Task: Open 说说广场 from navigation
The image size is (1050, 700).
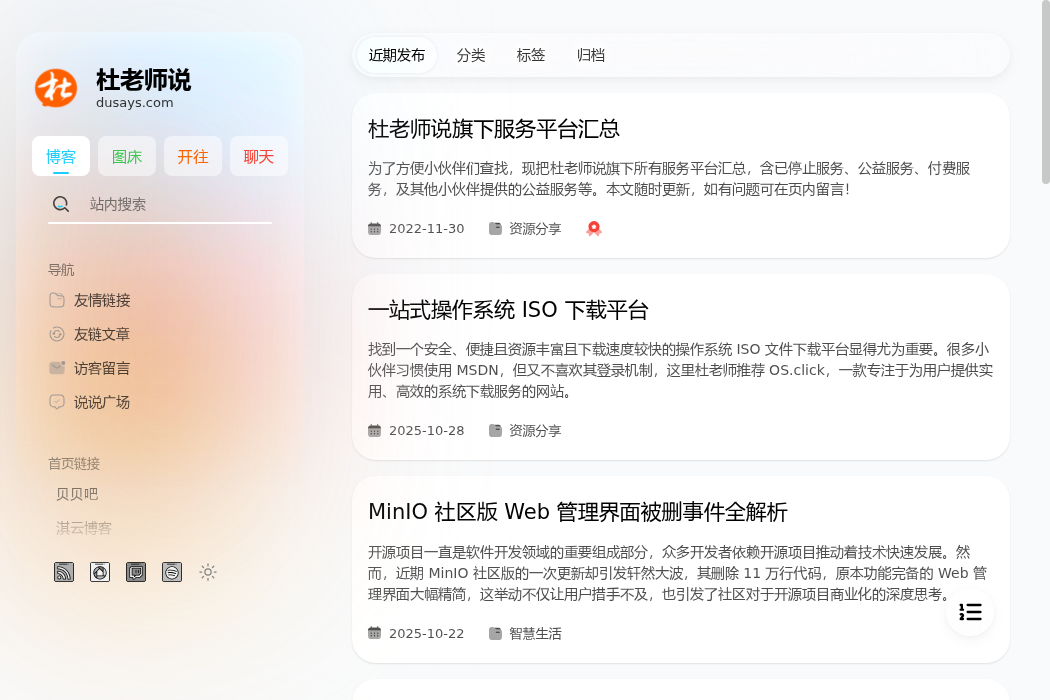Action: click(101, 402)
